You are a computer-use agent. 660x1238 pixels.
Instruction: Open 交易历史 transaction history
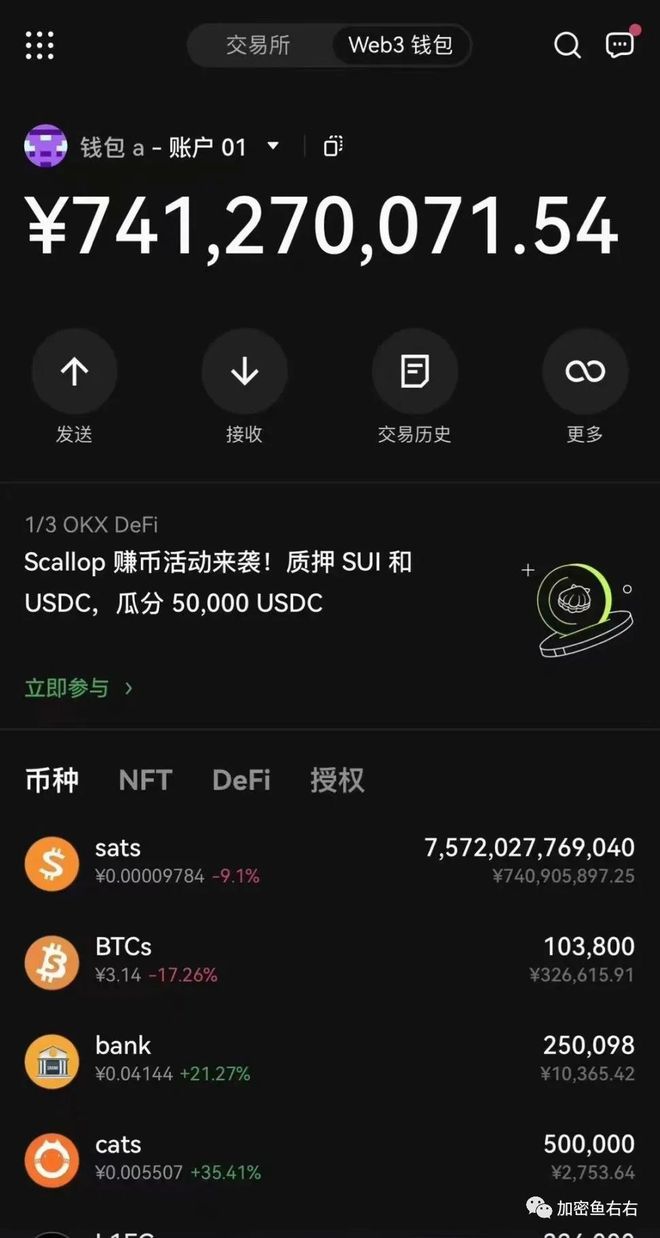pos(414,372)
